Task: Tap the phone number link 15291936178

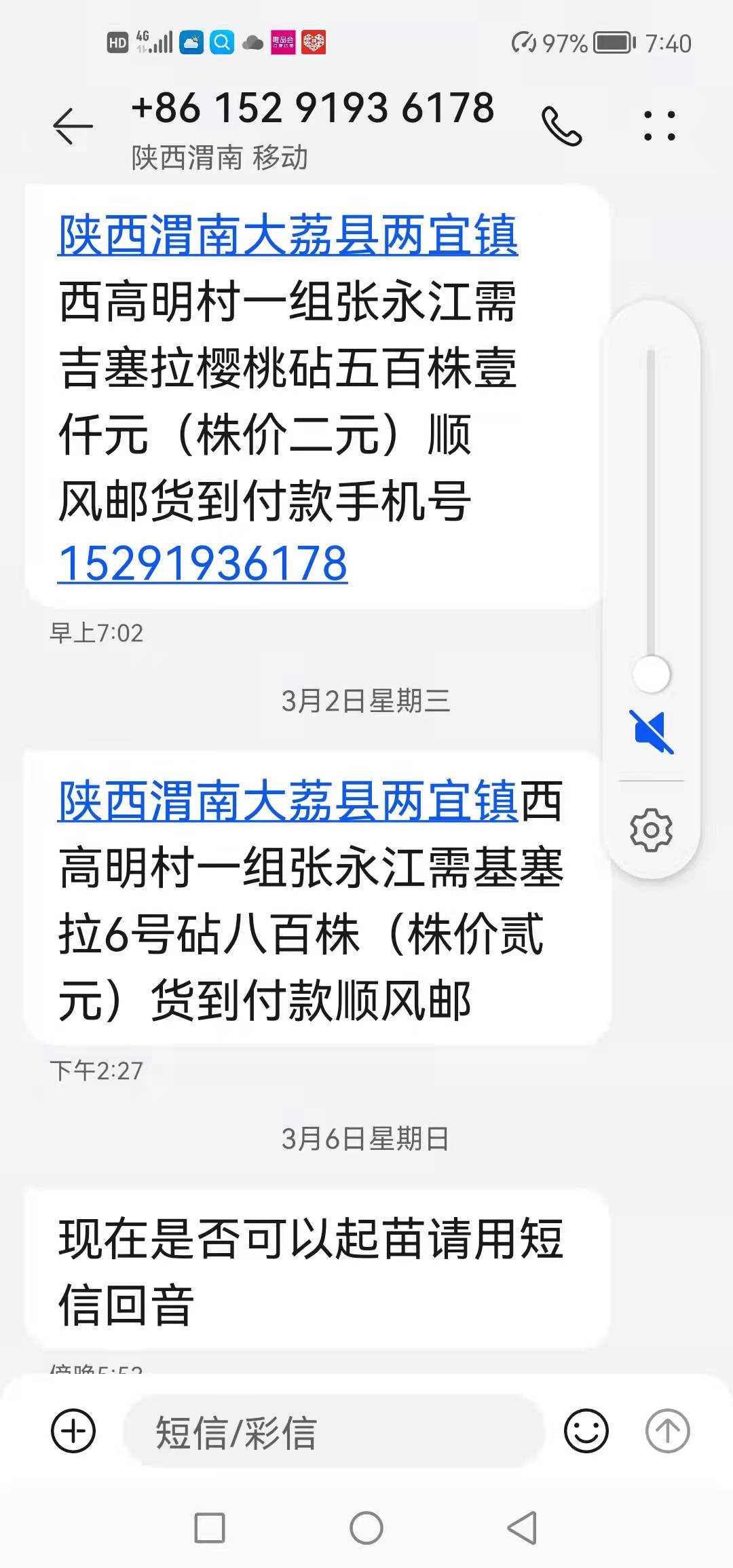Action: (202, 563)
